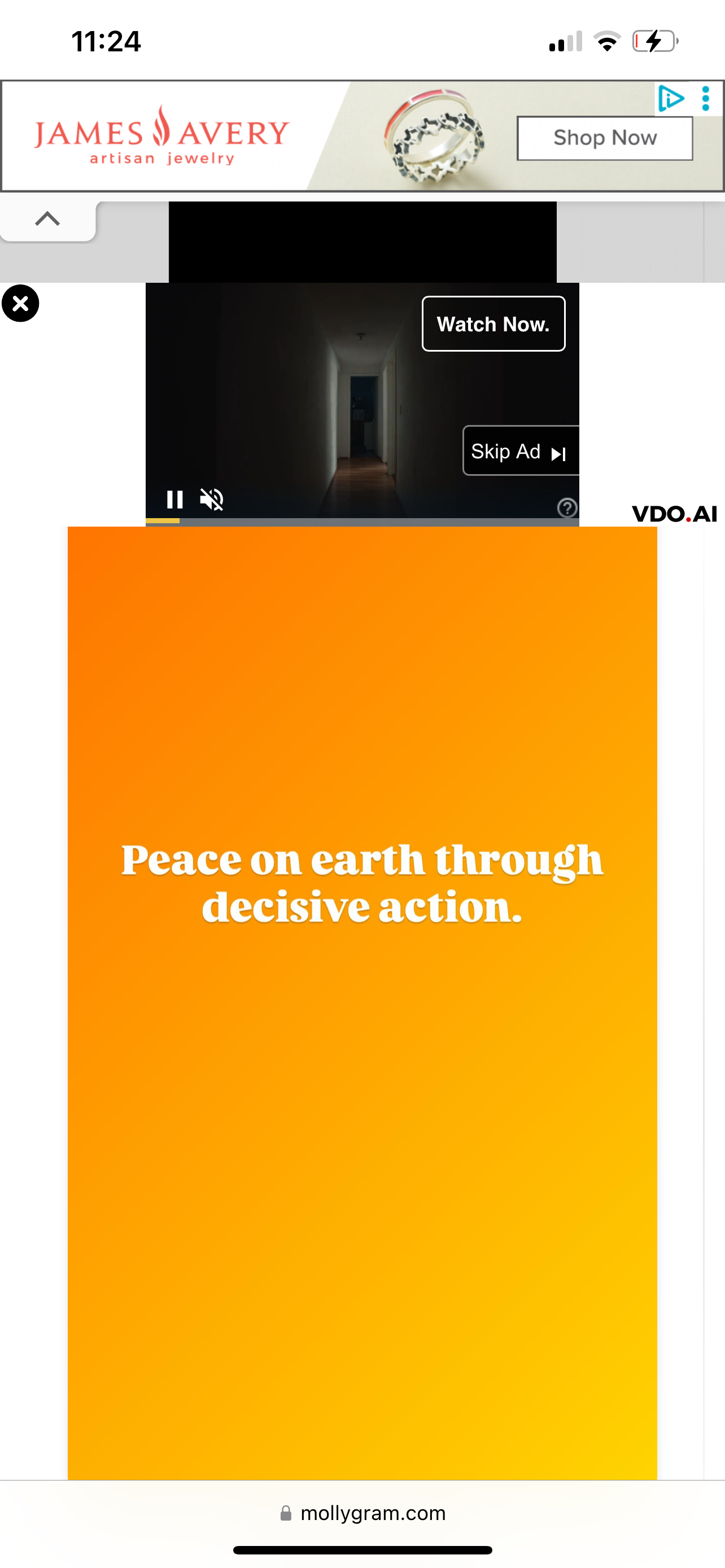Image resolution: width=725 pixels, height=1568 pixels.
Task: Close the floating video ad
Action: [20, 303]
